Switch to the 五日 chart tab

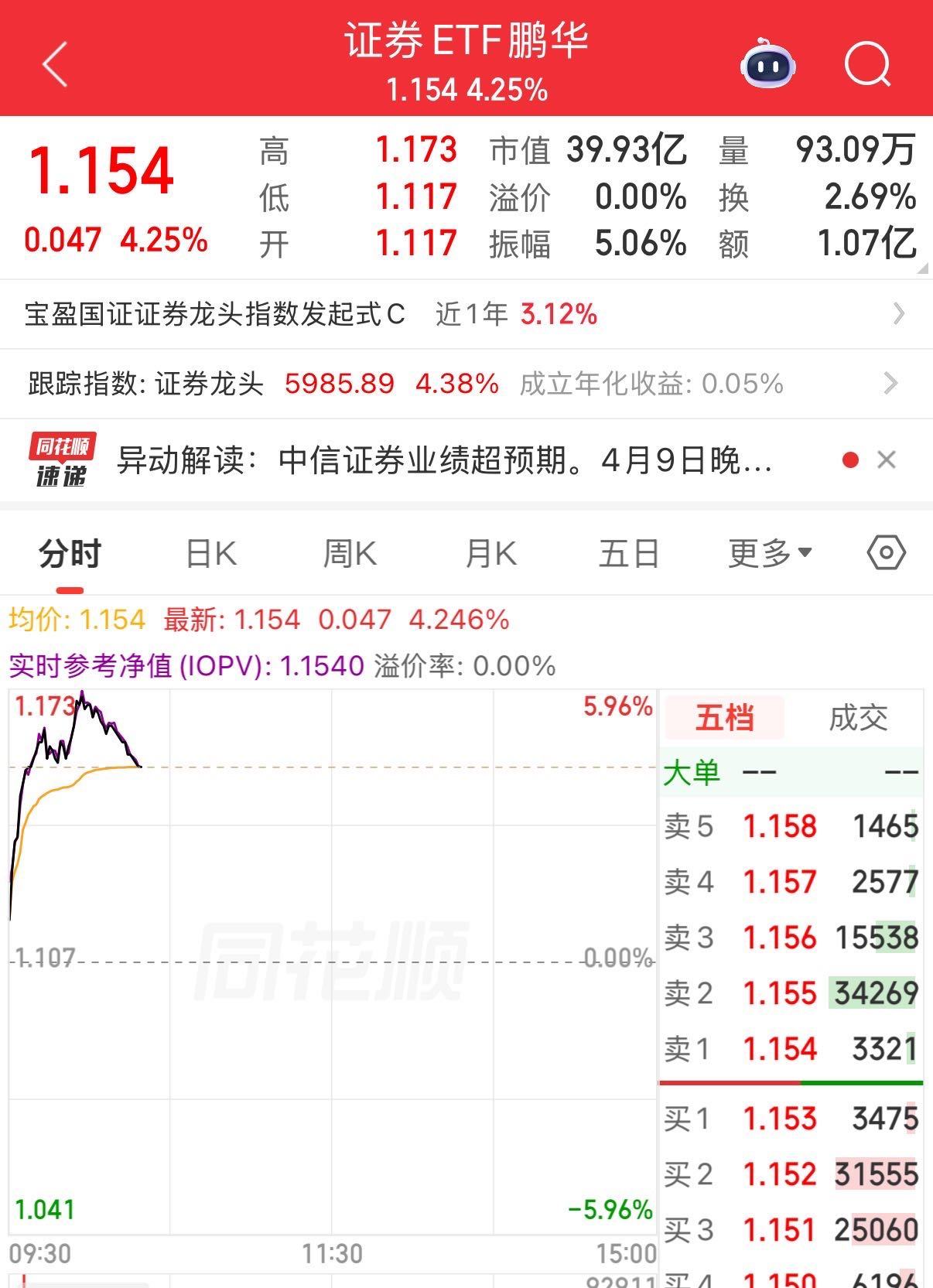[x=628, y=554]
